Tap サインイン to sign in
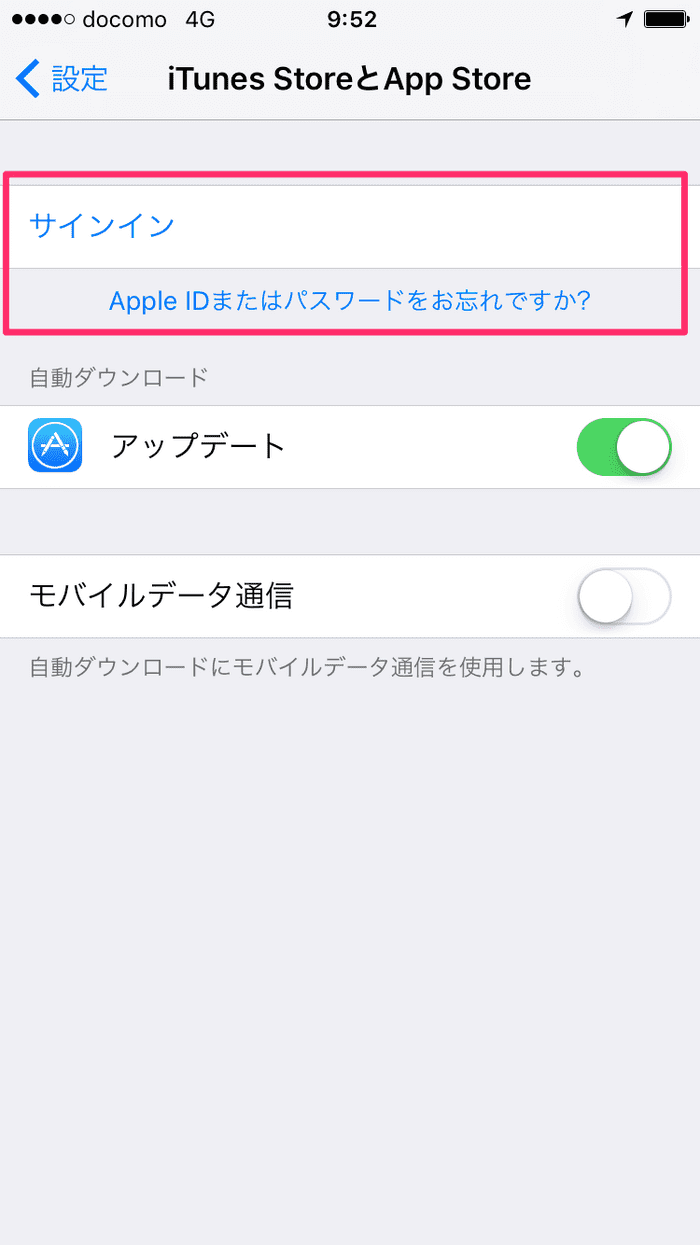 click(x=102, y=226)
